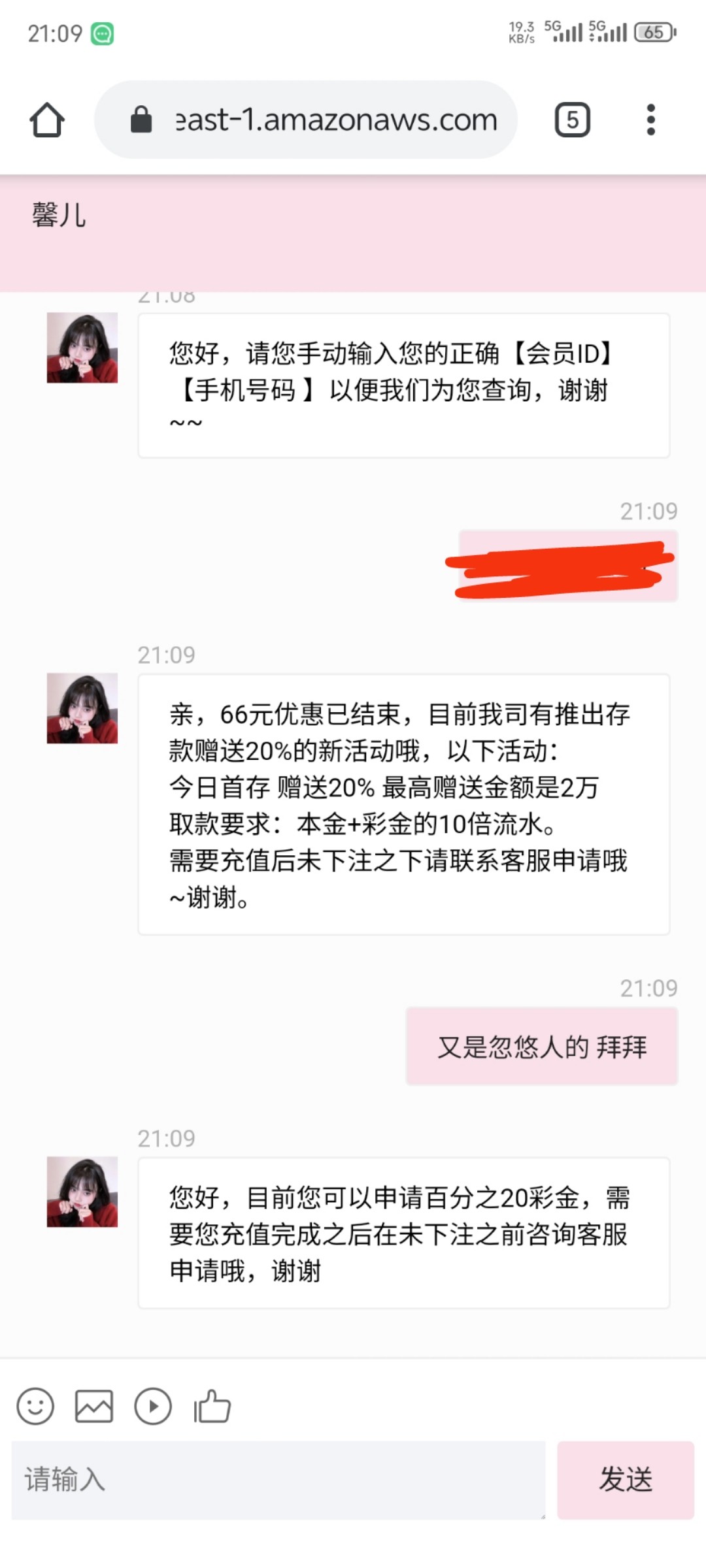Viewport: 706px width, 1568px height.
Task: Attach an image to the chat
Action: coord(94,1406)
